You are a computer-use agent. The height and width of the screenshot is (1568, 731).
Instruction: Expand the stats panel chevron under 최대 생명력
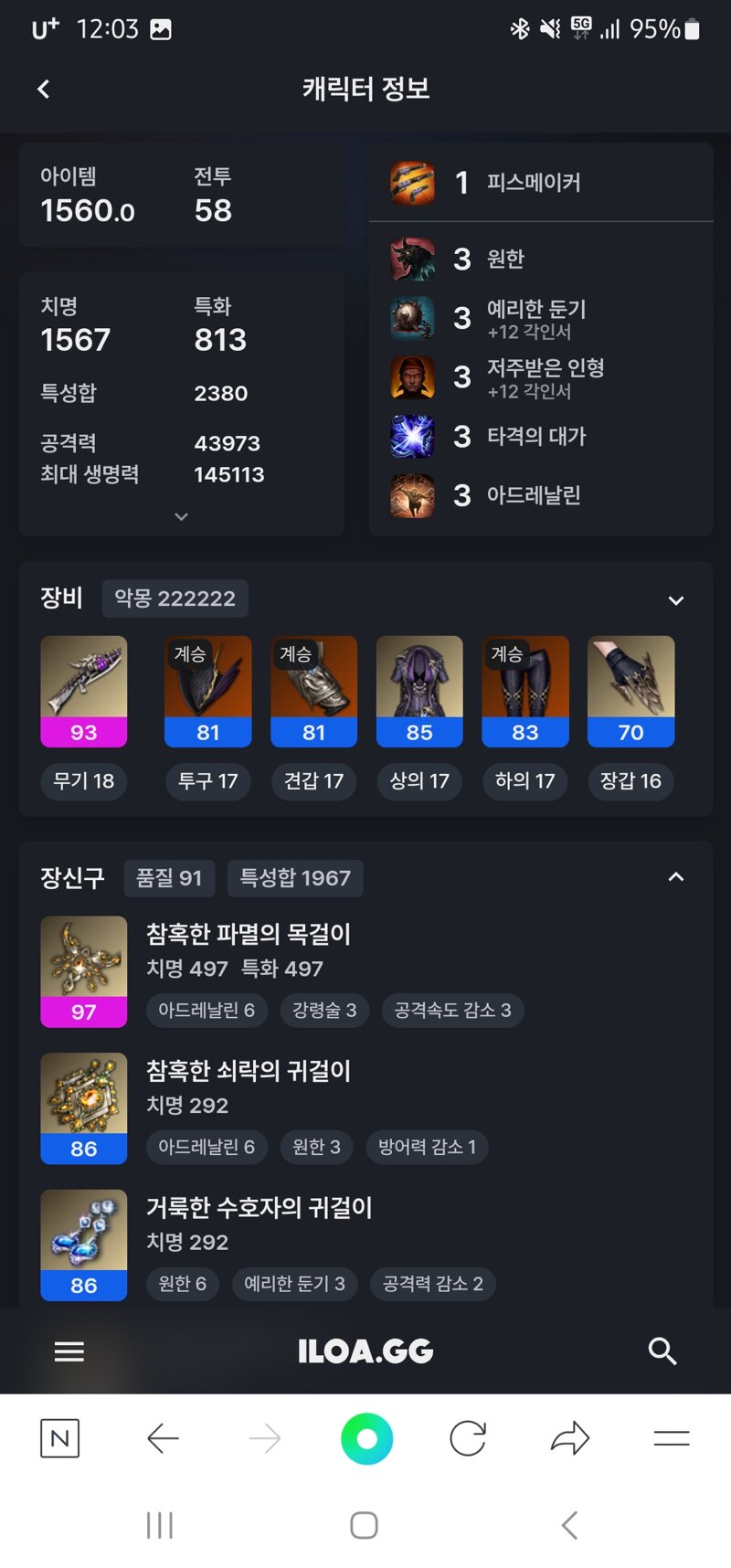pos(181,517)
